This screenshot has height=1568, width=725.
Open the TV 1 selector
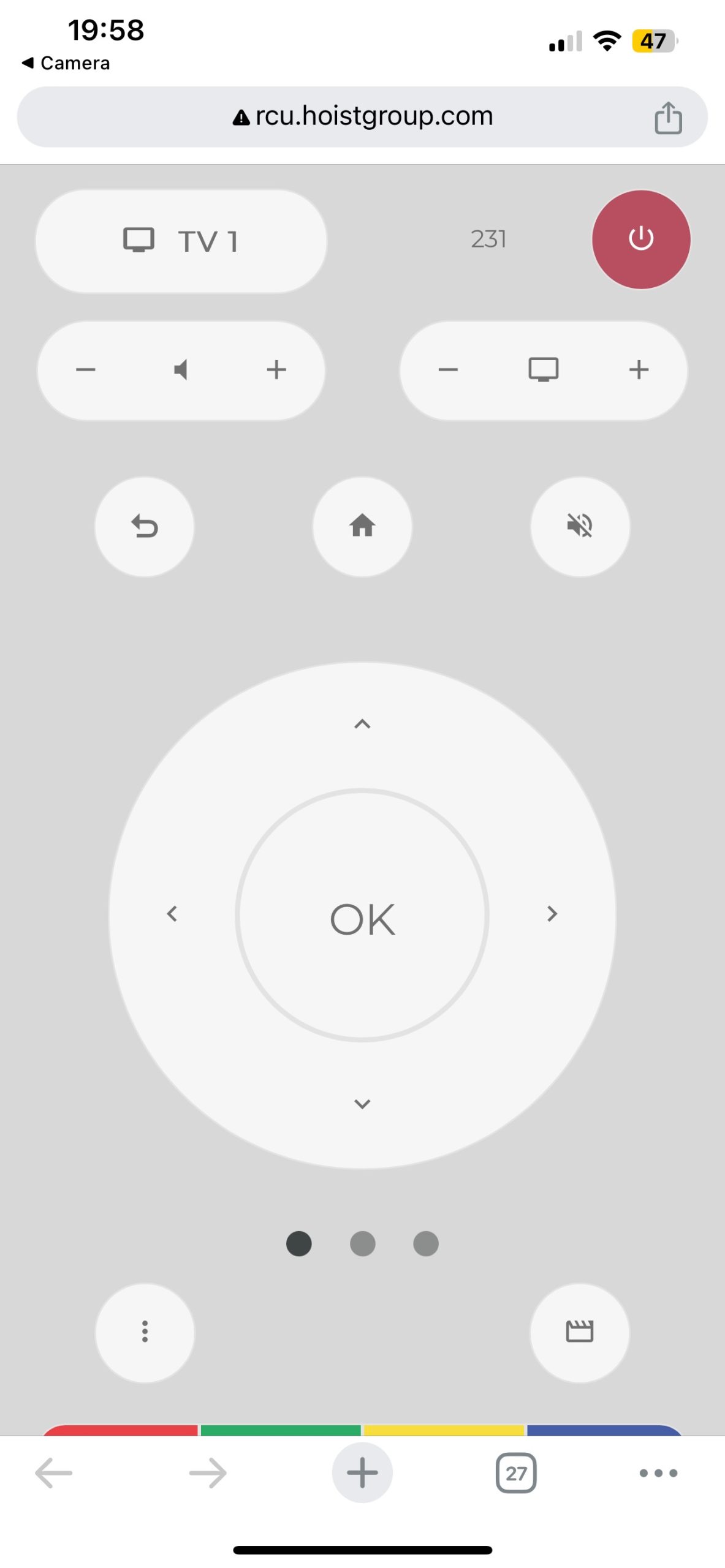coord(181,241)
